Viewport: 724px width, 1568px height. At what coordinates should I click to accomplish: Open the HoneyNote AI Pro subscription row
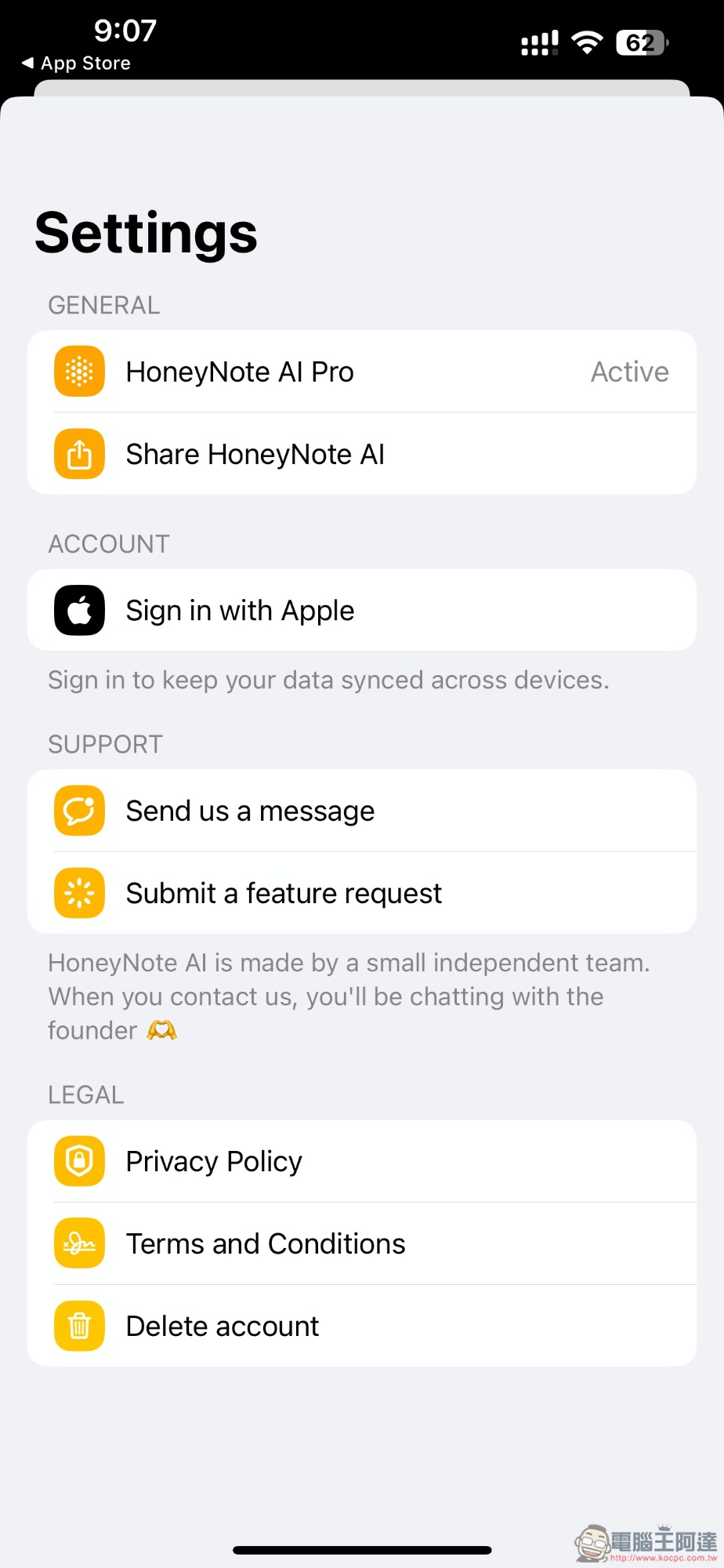click(x=360, y=372)
